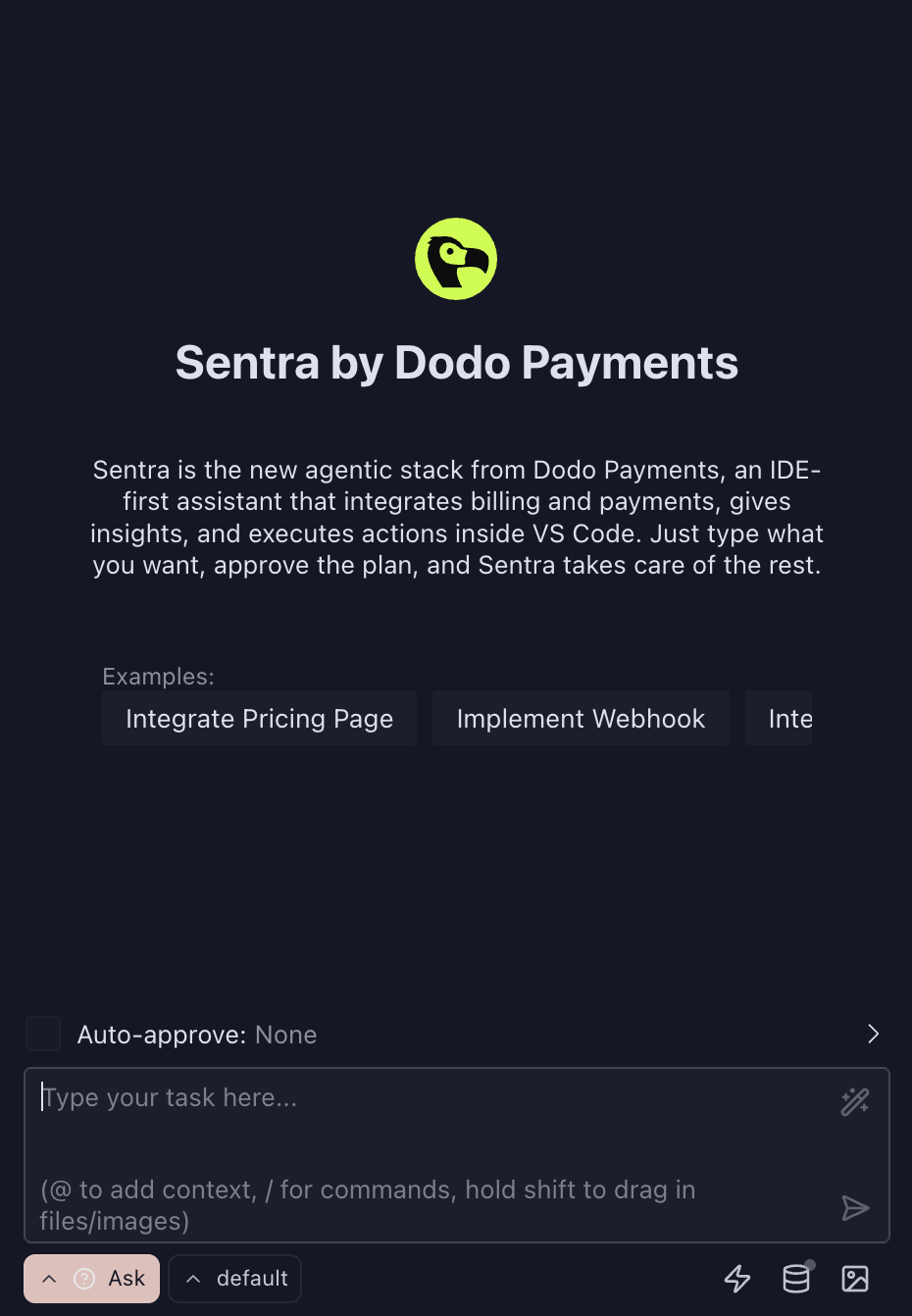Open the Ask mode selector
This screenshot has width=912, height=1316.
92,1279
